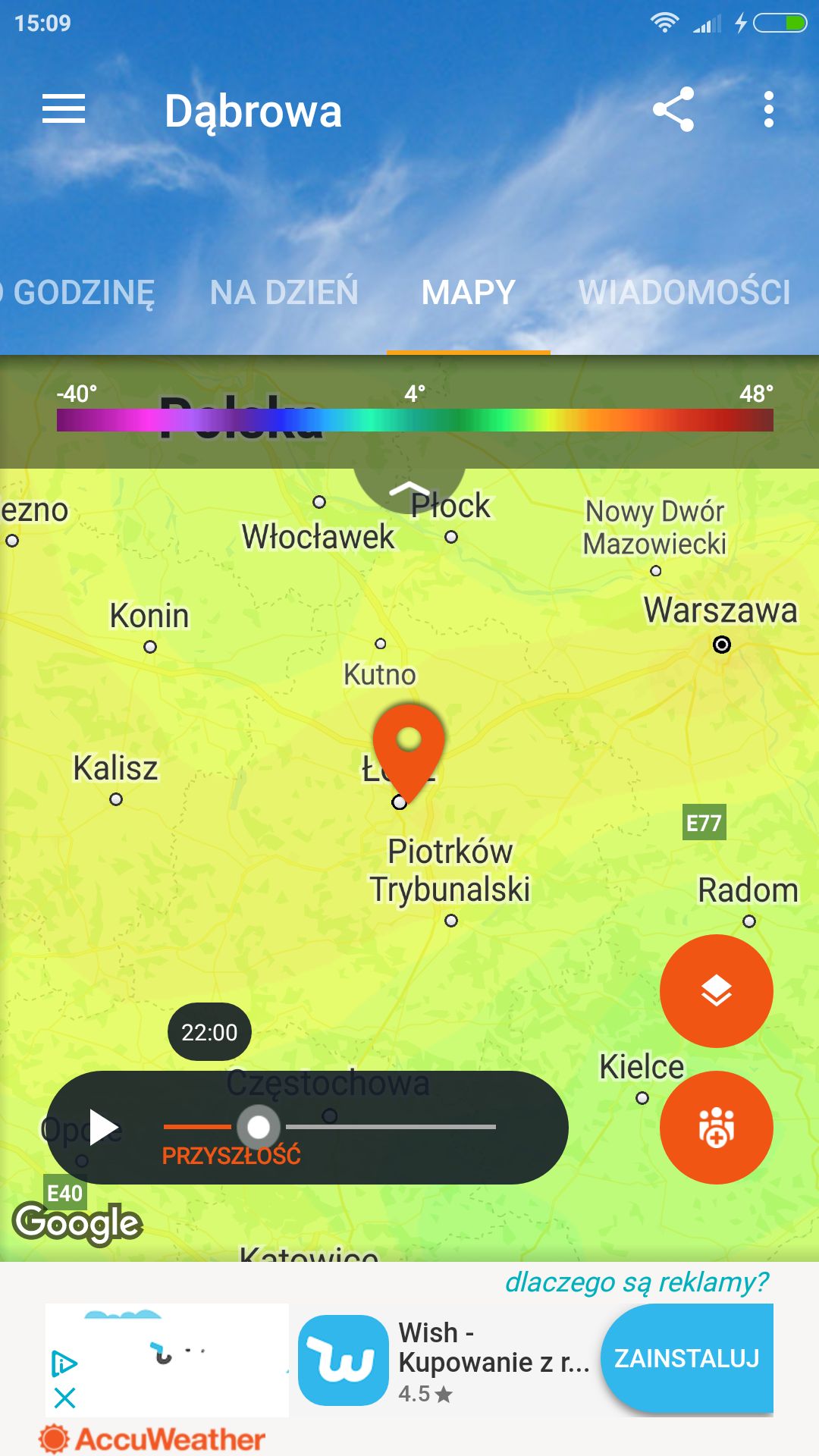Viewport: 819px width, 1456px height.
Task: Share the weather for Dąbrowa
Action: pyautogui.click(x=673, y=109)
